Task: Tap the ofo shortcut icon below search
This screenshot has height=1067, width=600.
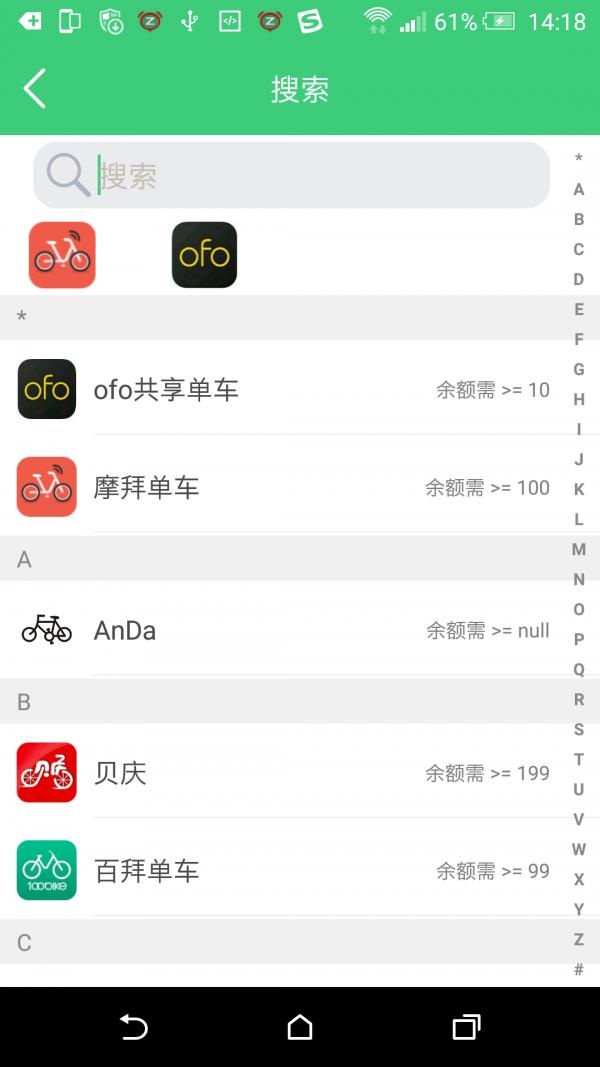Action: click(x=204, y=255)
